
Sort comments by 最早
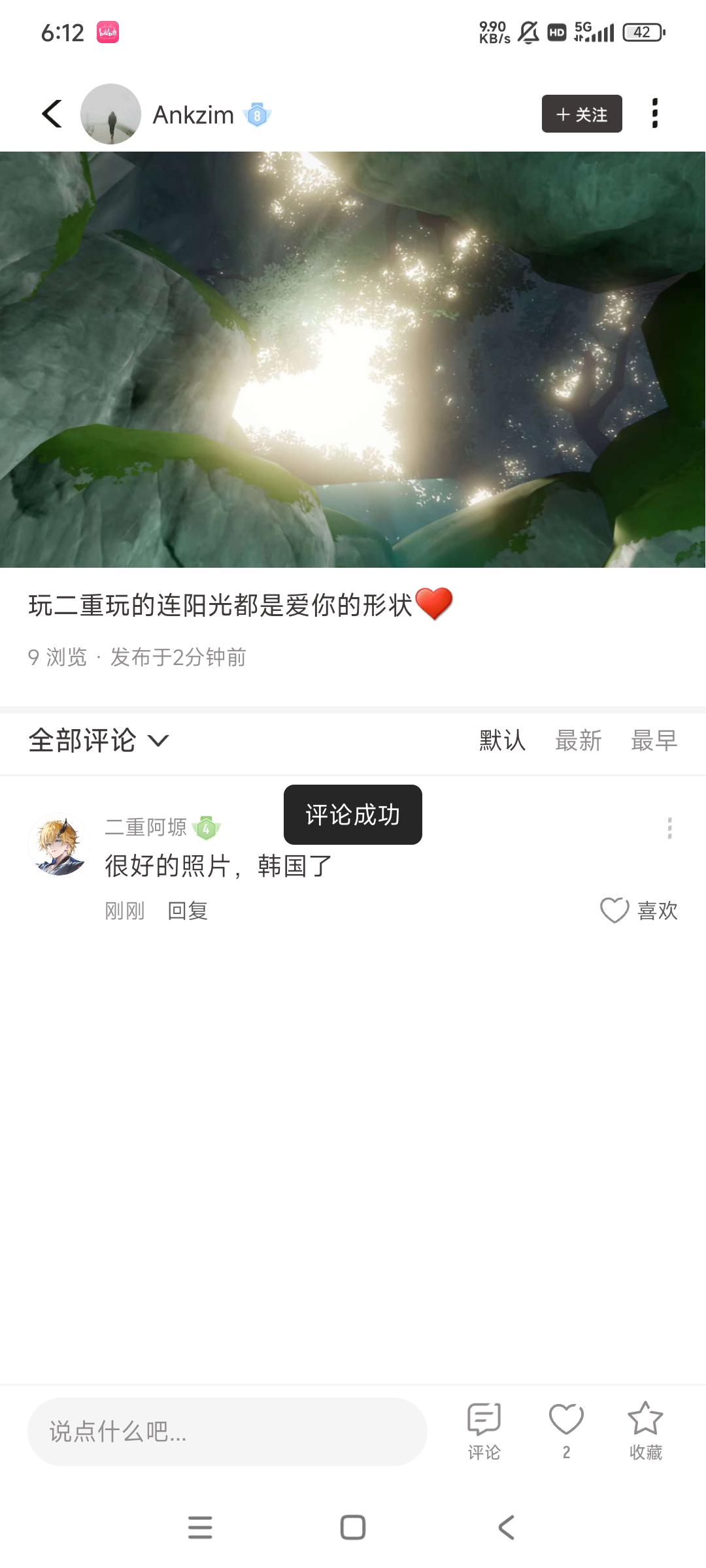[654, 740]
